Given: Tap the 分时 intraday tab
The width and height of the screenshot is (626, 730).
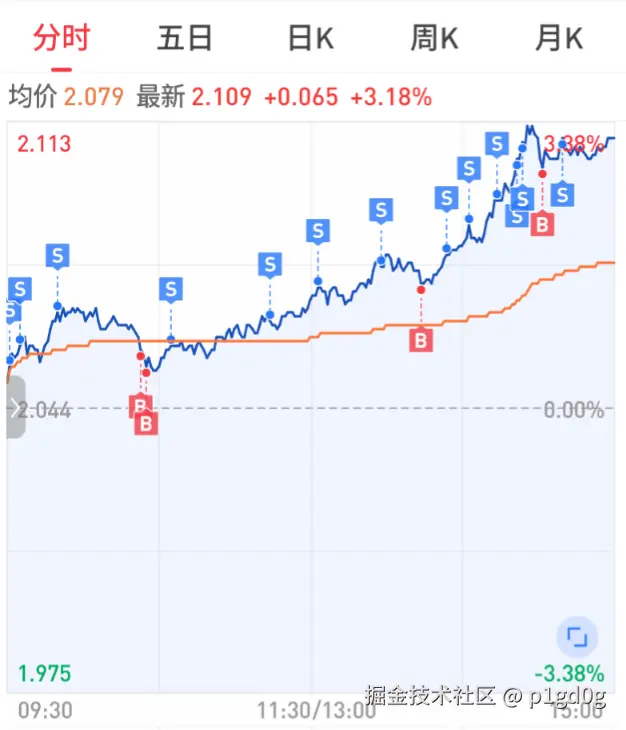Looking at the screenshot, I should pyautogui.click(x=62, y=38).
